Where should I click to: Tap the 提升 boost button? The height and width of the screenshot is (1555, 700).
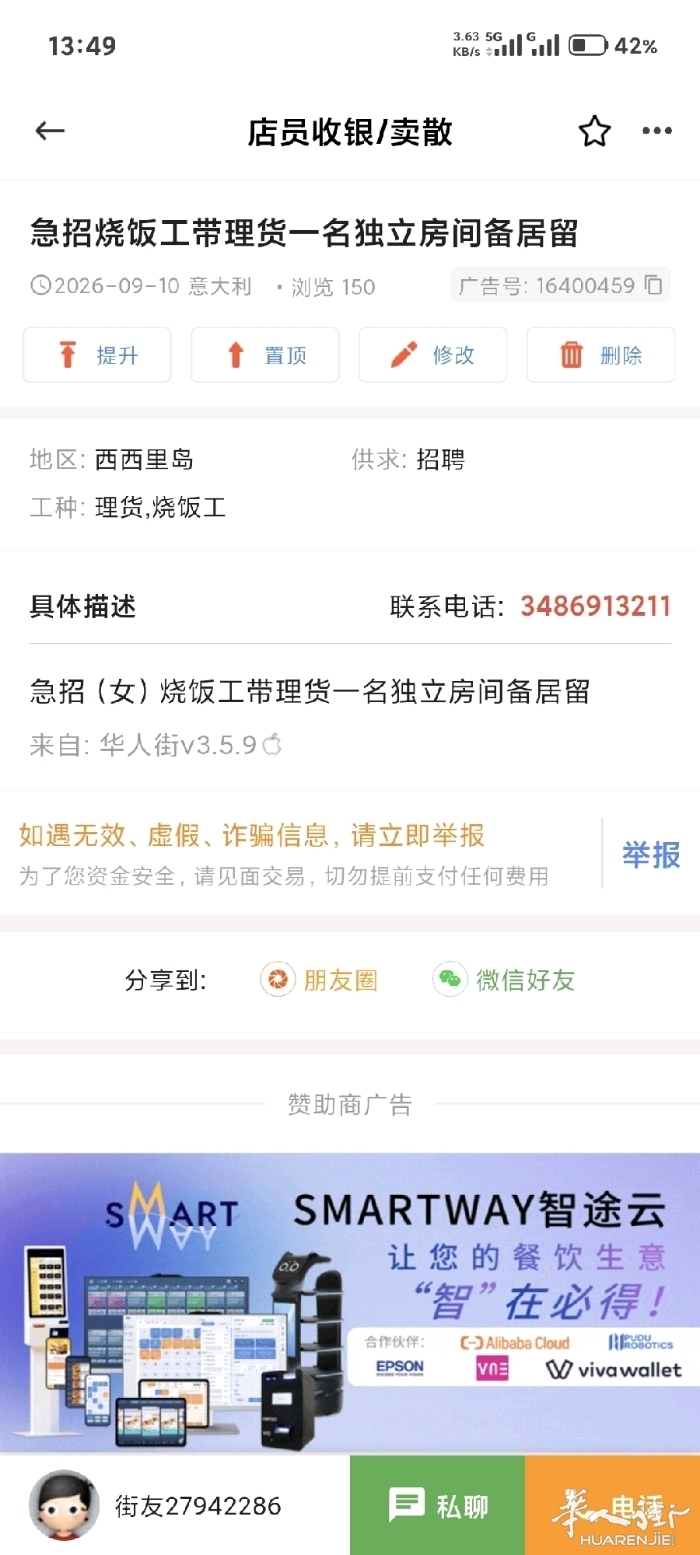[97, 355]
